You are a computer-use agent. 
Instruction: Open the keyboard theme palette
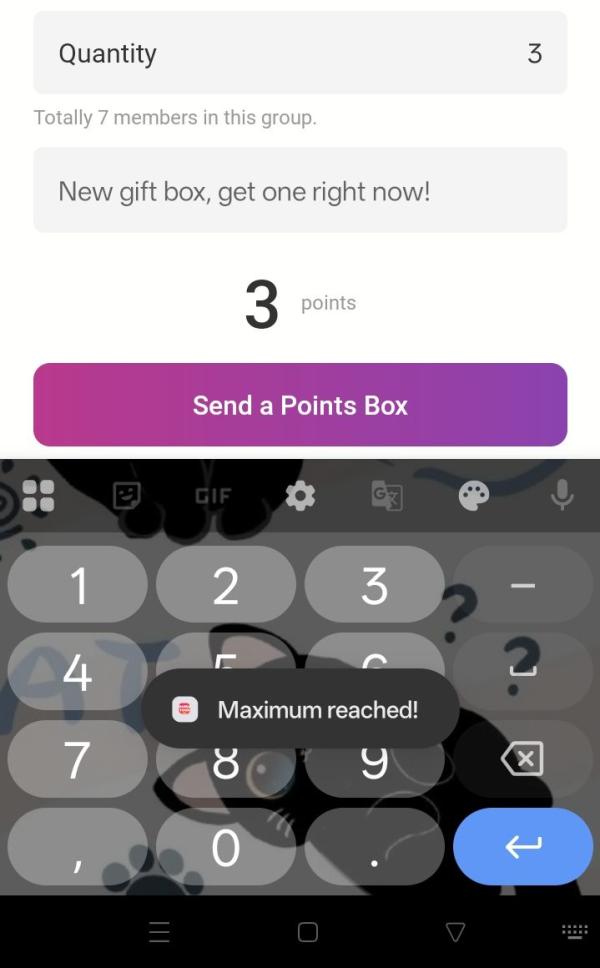tap(474, 495)
